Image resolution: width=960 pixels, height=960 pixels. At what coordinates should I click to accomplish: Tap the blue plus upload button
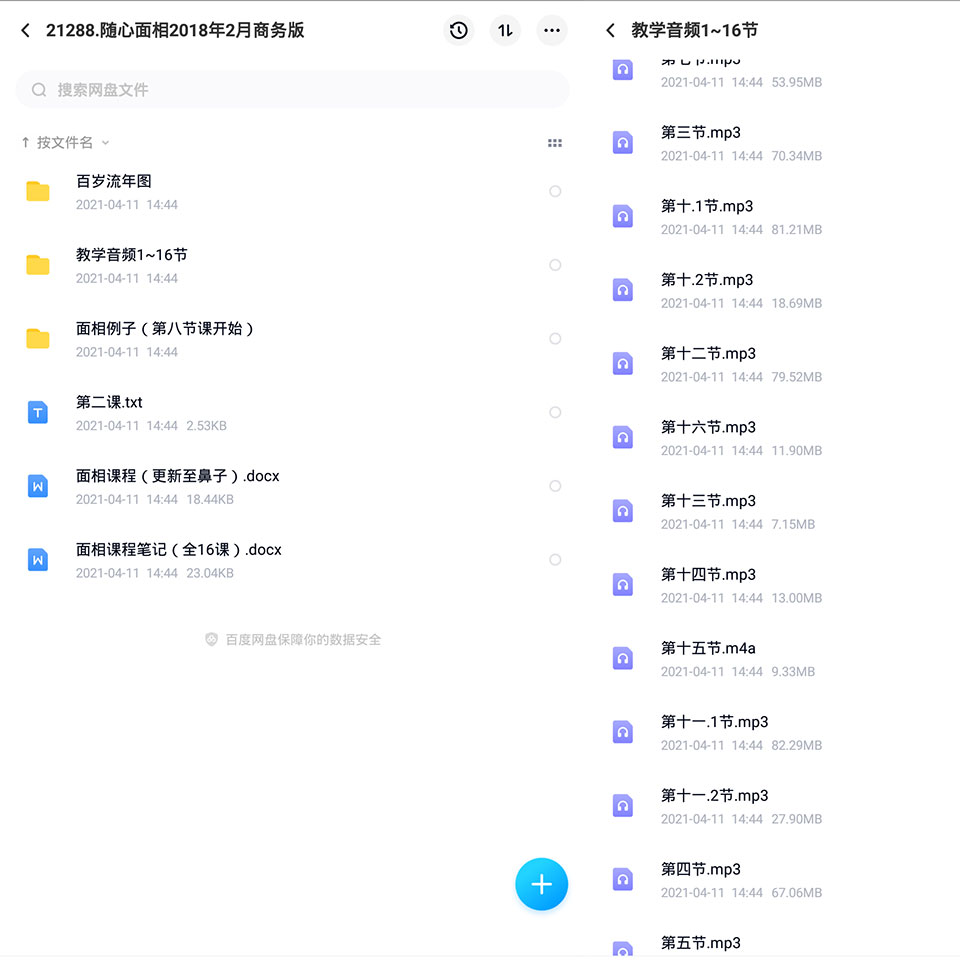(541, 884)
